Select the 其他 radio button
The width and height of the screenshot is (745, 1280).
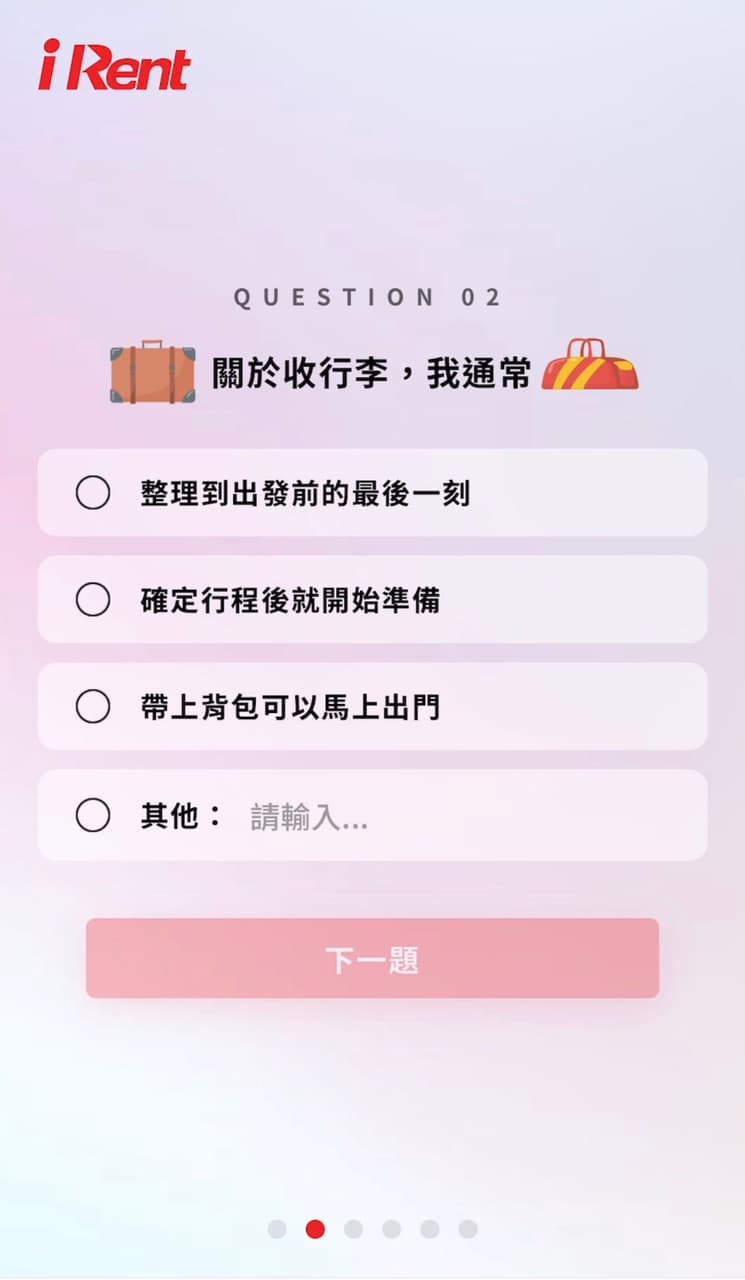click(x=93, y=816)
